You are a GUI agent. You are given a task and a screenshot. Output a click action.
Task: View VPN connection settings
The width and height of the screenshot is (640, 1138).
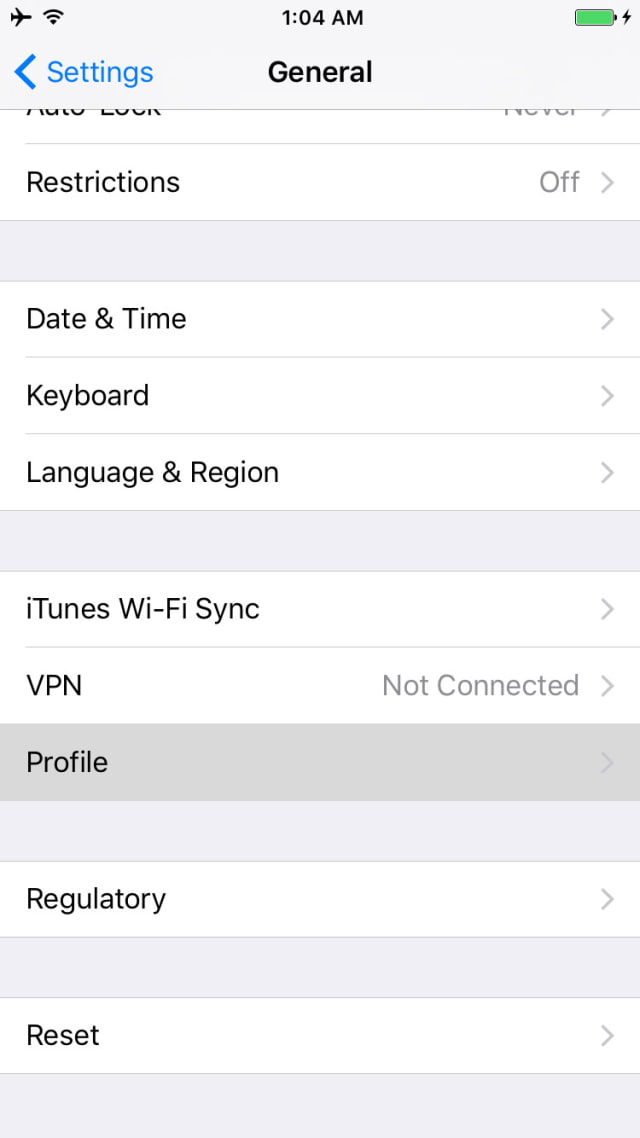(320, 686)
